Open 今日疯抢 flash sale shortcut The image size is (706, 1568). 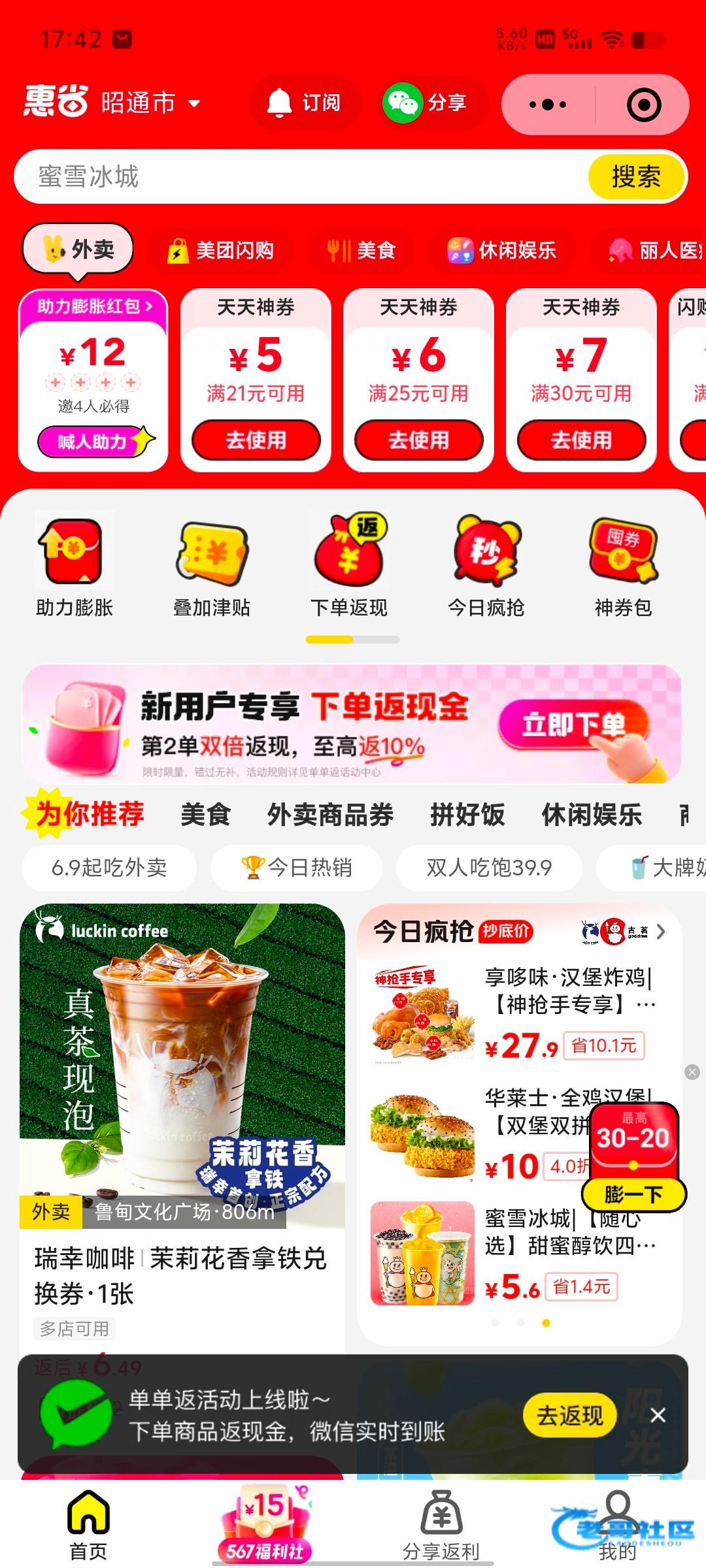pos(486,565)
